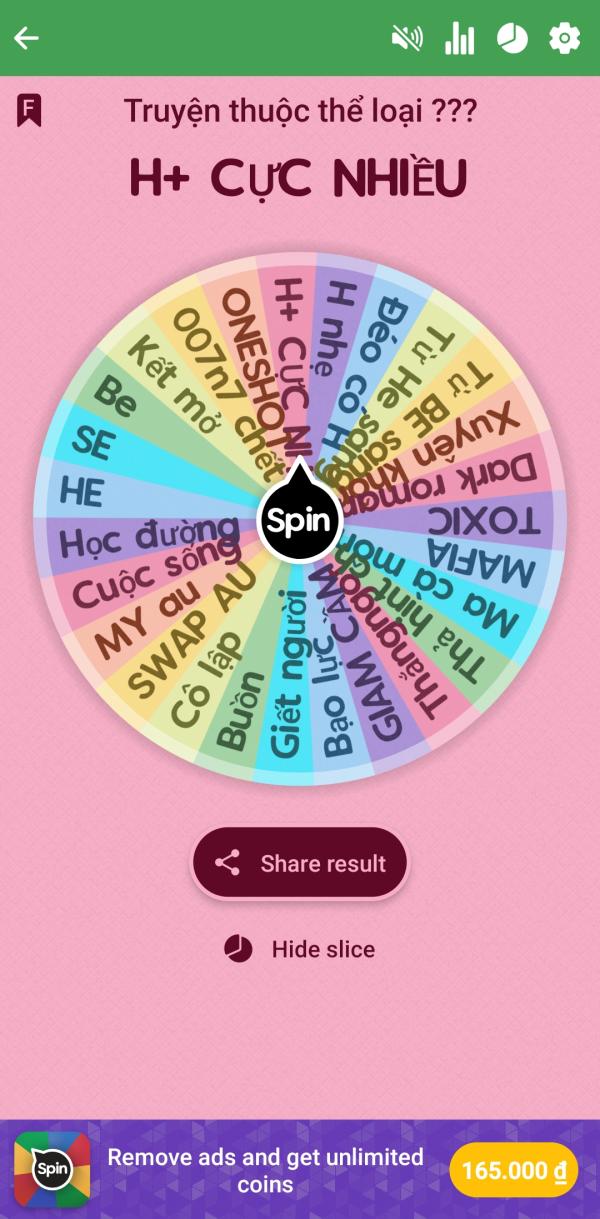Toggle the muted sound icon
Screen dimensions: 600x1219
point(407,39)
